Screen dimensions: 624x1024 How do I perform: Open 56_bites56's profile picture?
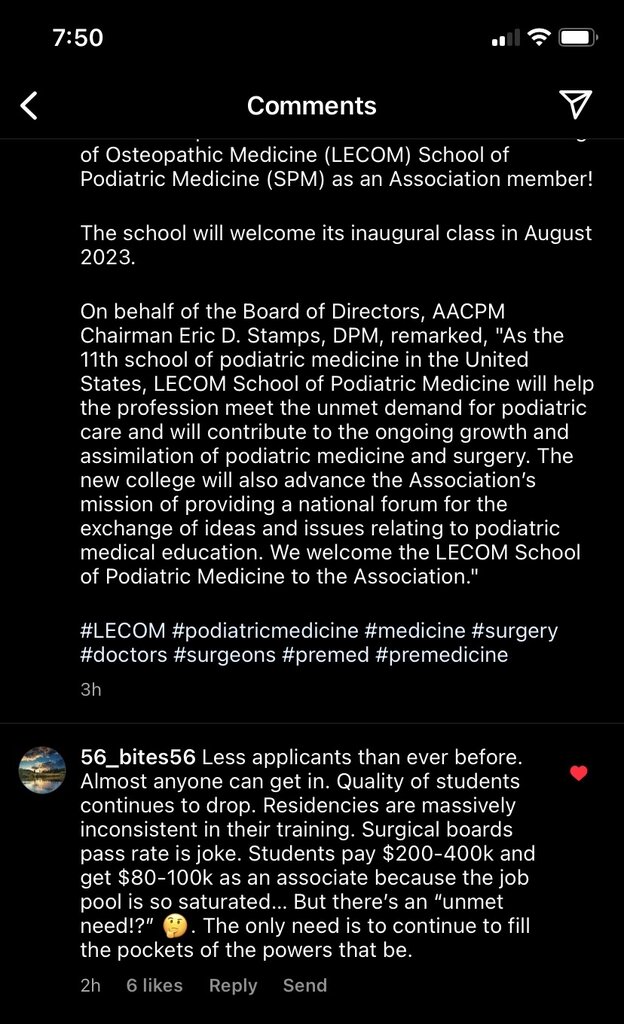click(x=42, y=769)
